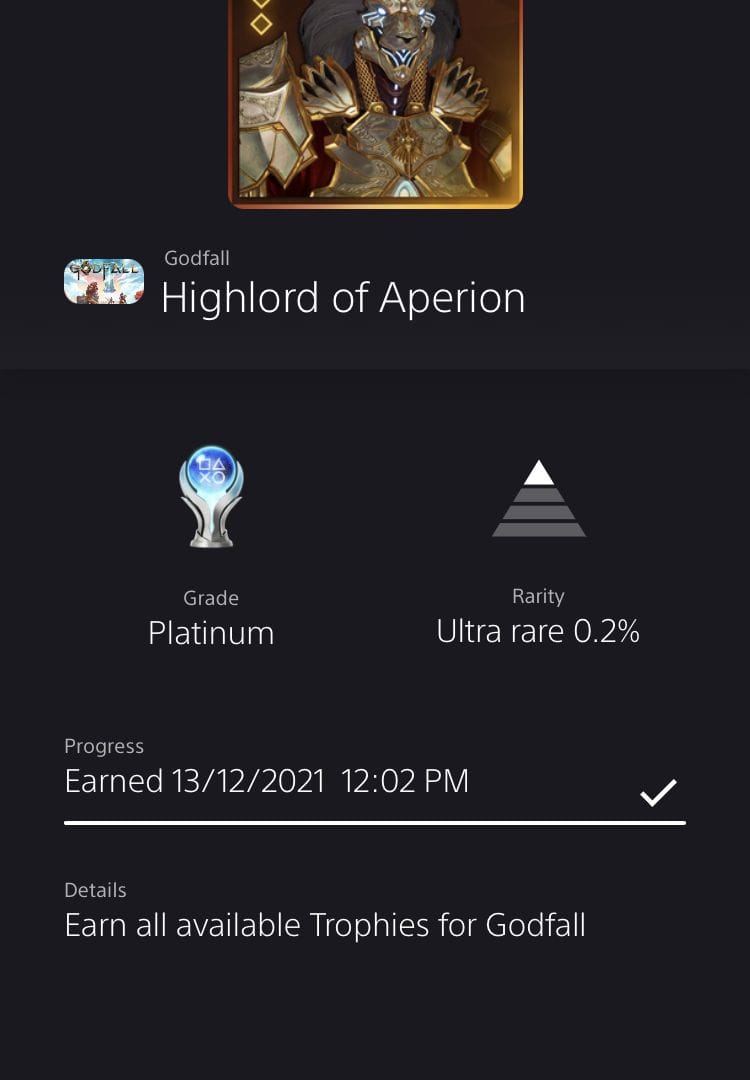Open the trophy artwork image

pos(375,100)
